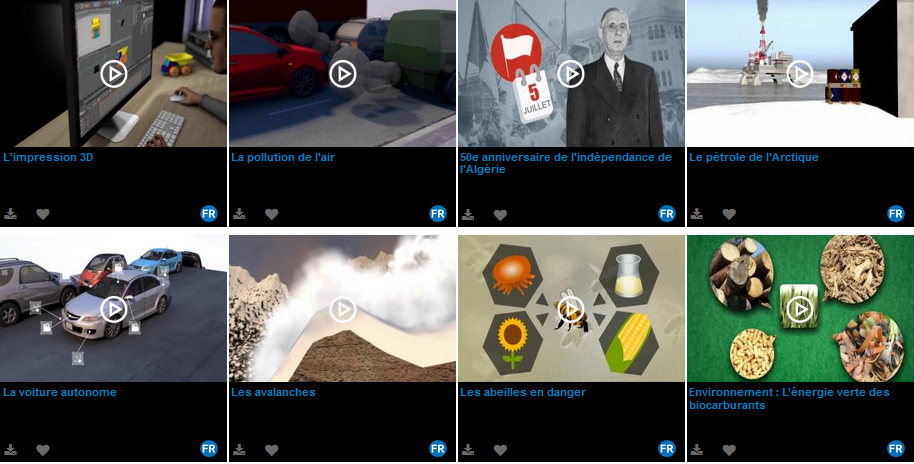Download the La voiture autonome video

pyautogui.click(x=11, y=449)
